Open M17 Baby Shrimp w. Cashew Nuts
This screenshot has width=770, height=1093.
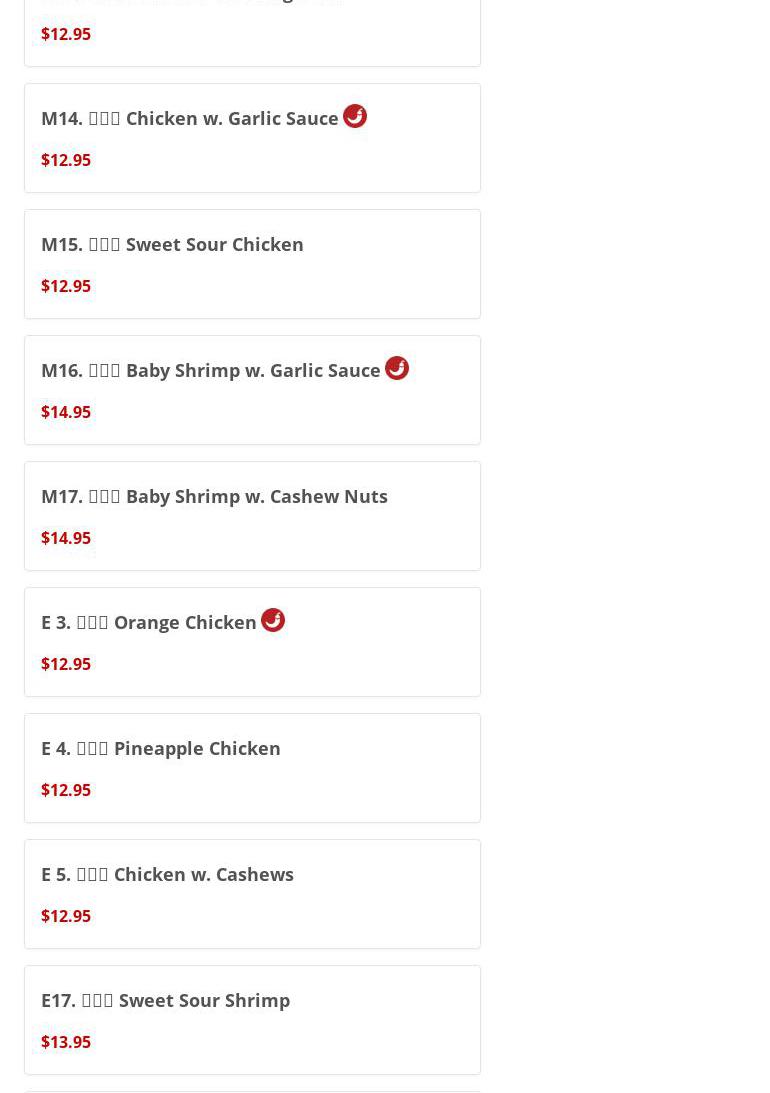click(252, 516)
